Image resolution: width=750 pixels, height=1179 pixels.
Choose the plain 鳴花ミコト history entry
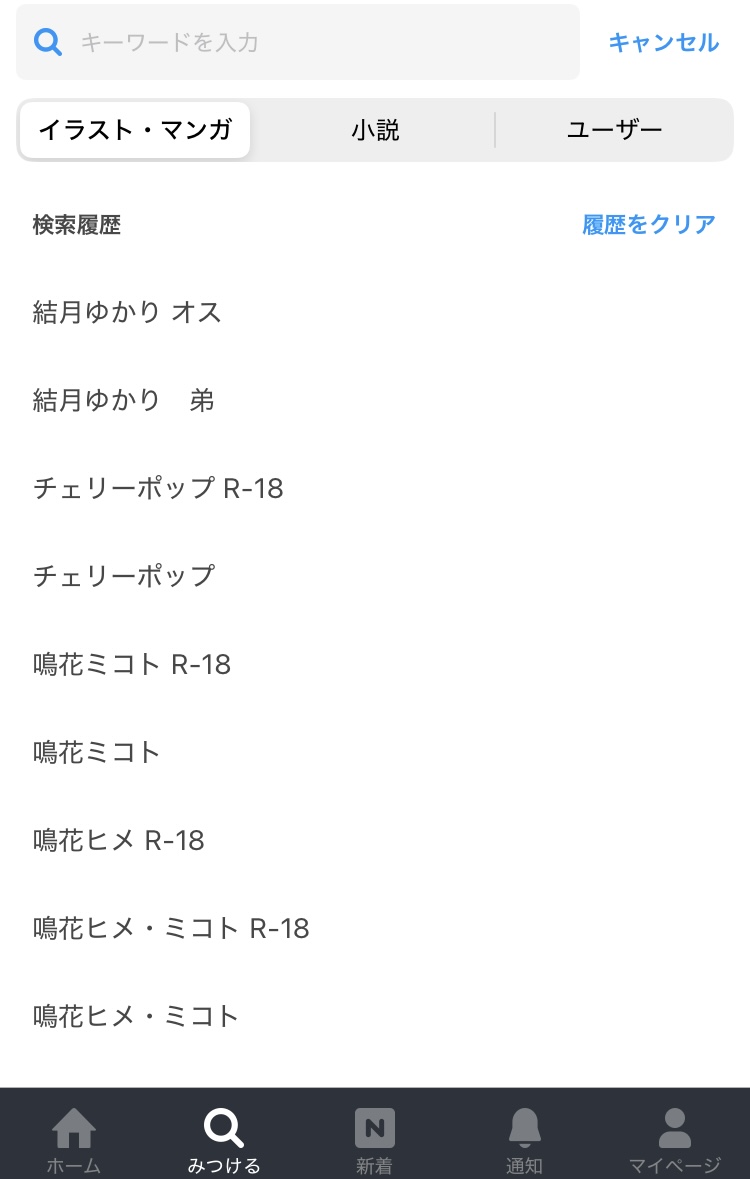[97, 752]
